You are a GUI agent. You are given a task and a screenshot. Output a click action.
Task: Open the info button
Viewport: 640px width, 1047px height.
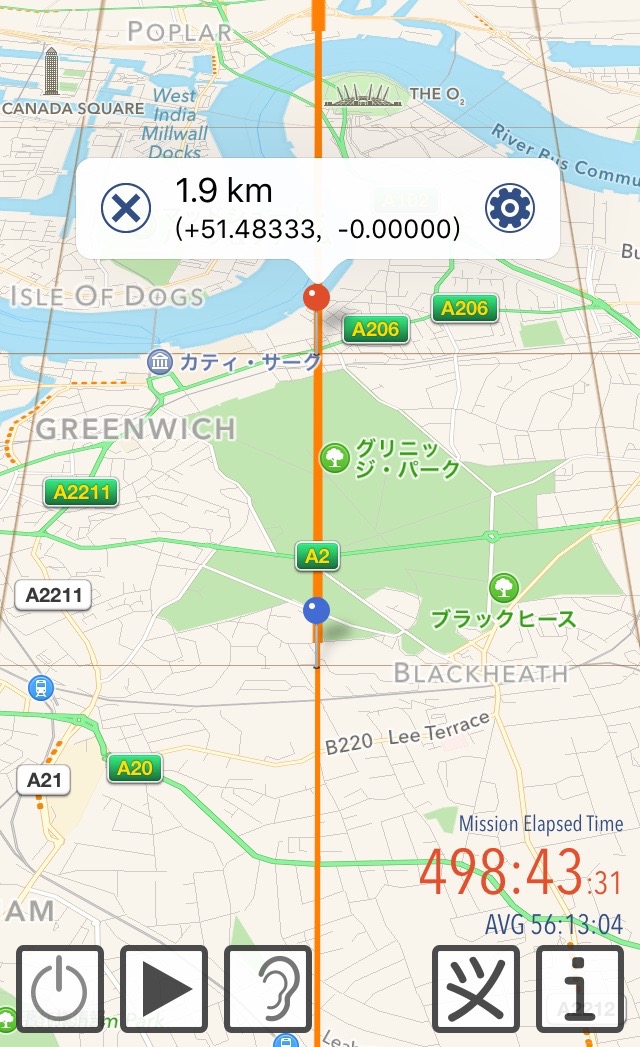coord(580,989)
